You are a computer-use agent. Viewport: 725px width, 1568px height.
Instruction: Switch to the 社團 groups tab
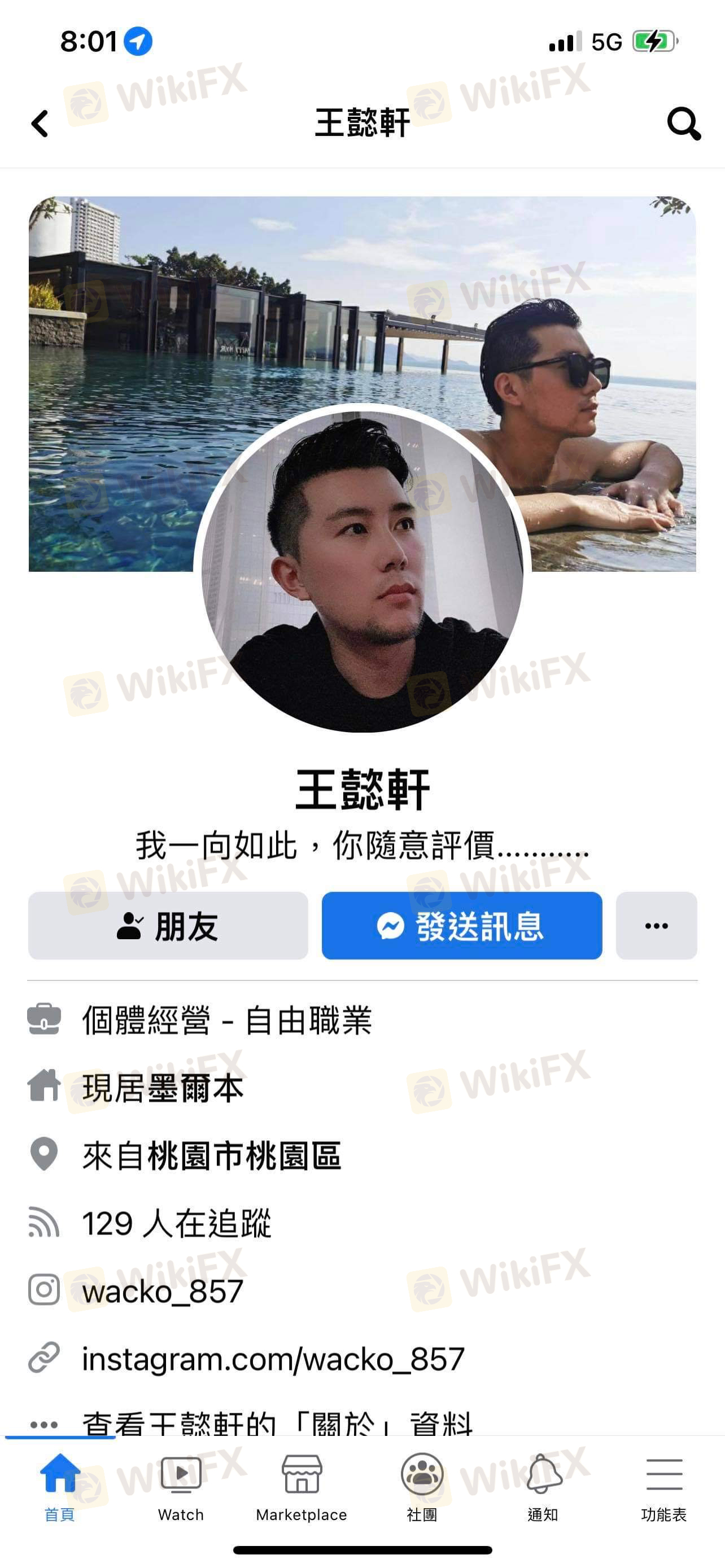tap(422, 1486)
